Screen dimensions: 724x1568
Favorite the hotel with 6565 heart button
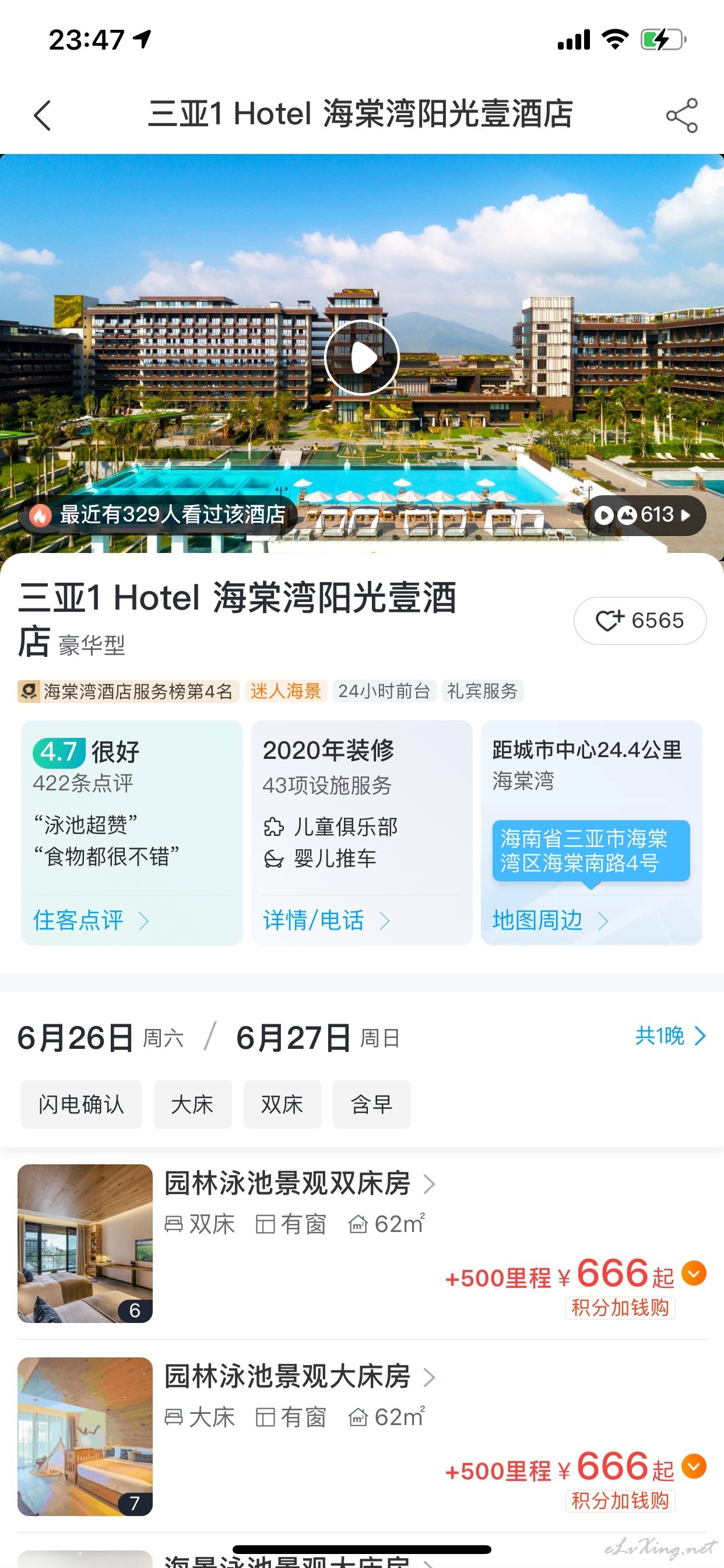pyautogui.click(x=639, y=620)
